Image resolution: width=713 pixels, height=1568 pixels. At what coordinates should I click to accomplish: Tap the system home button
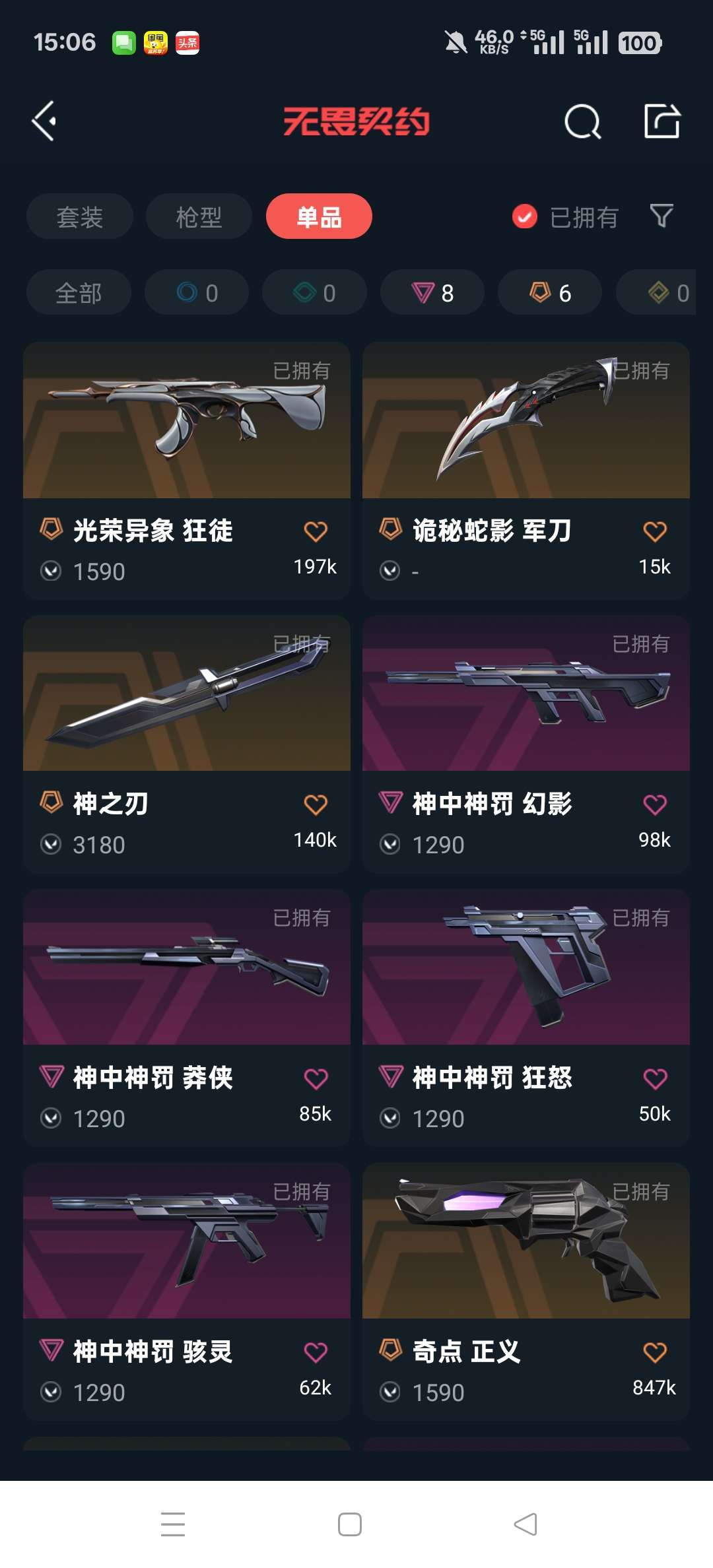[x=350, y=1524]
